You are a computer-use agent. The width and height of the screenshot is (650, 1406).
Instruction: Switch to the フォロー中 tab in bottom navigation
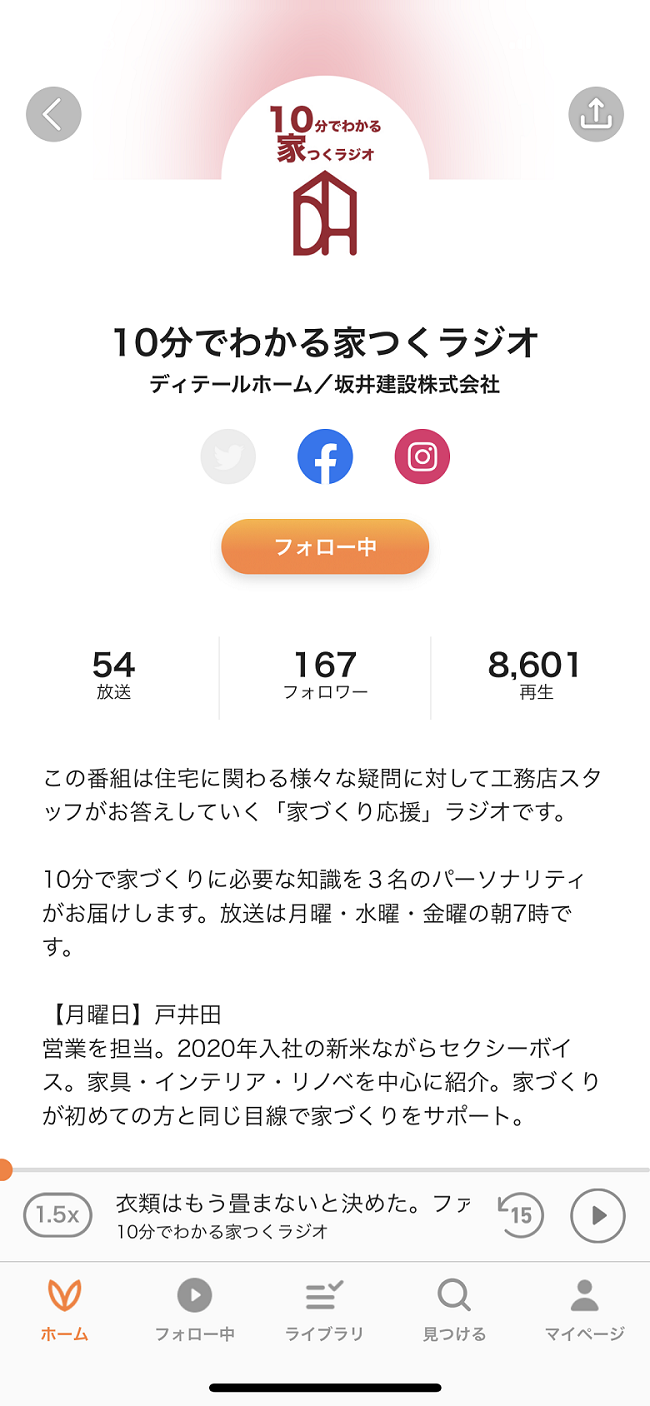pos(195,1310)
